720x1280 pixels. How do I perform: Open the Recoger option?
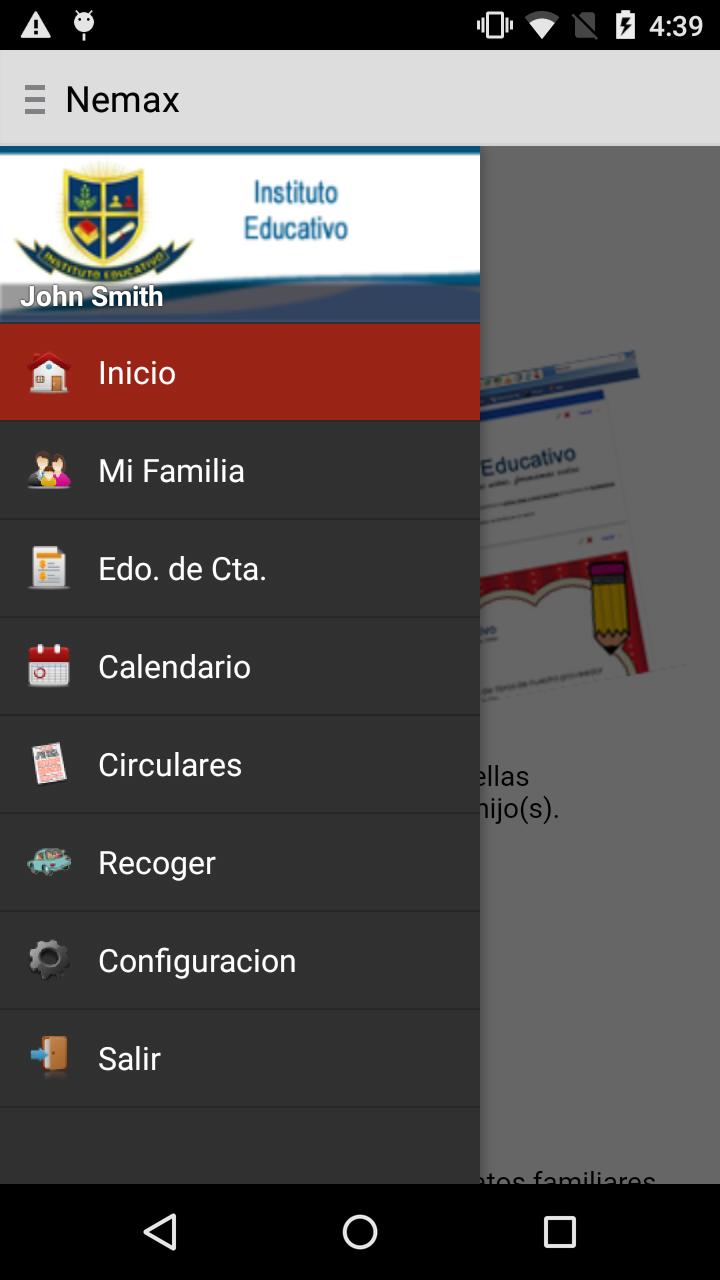pyautogui.click(x=239, y=862)
